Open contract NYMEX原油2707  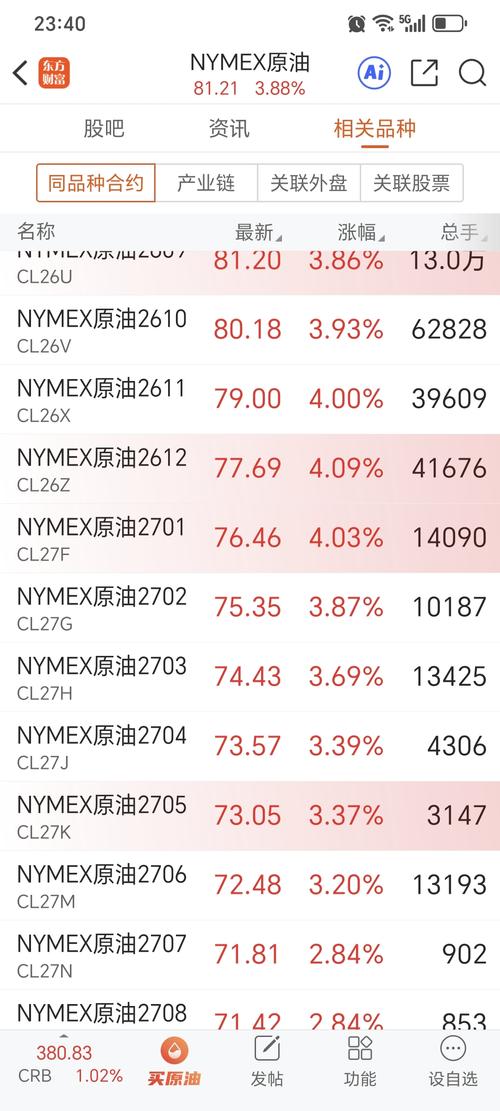(250, 955)
